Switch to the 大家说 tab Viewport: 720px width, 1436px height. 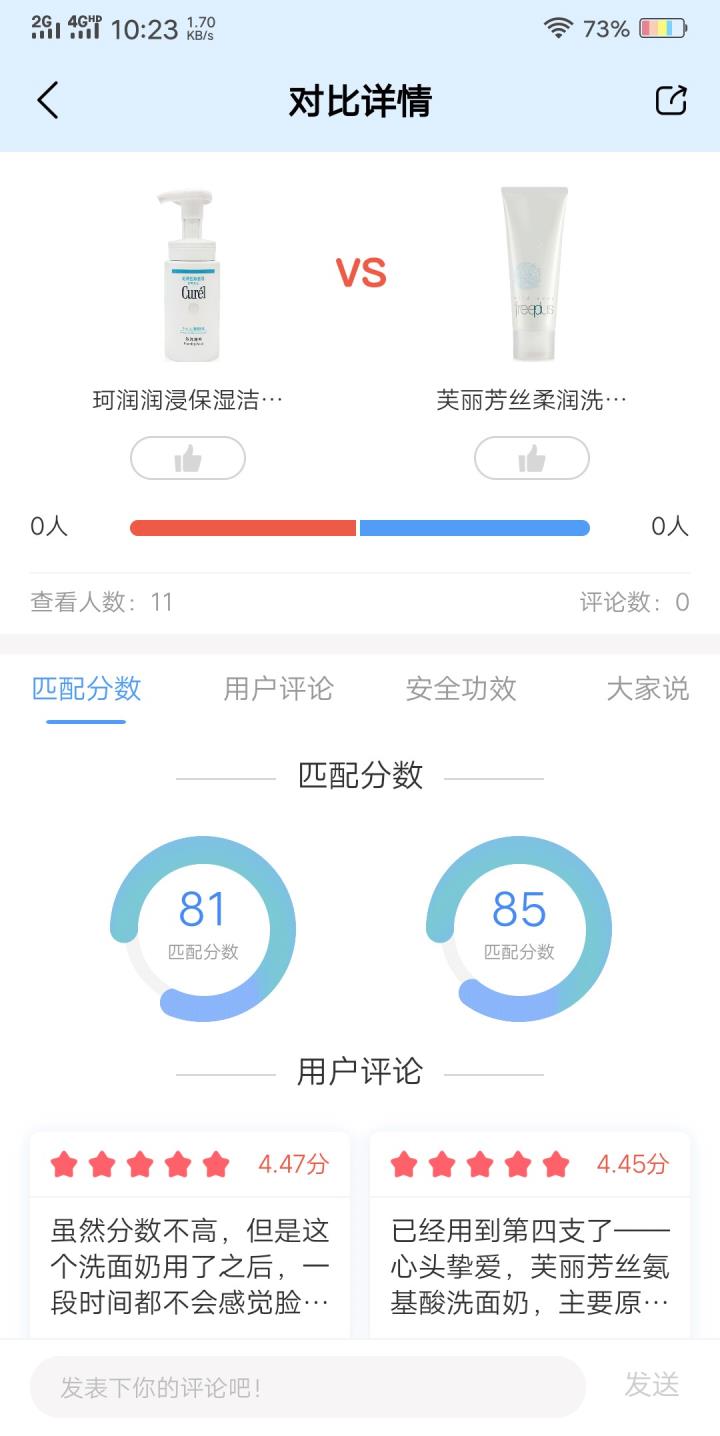647,689
